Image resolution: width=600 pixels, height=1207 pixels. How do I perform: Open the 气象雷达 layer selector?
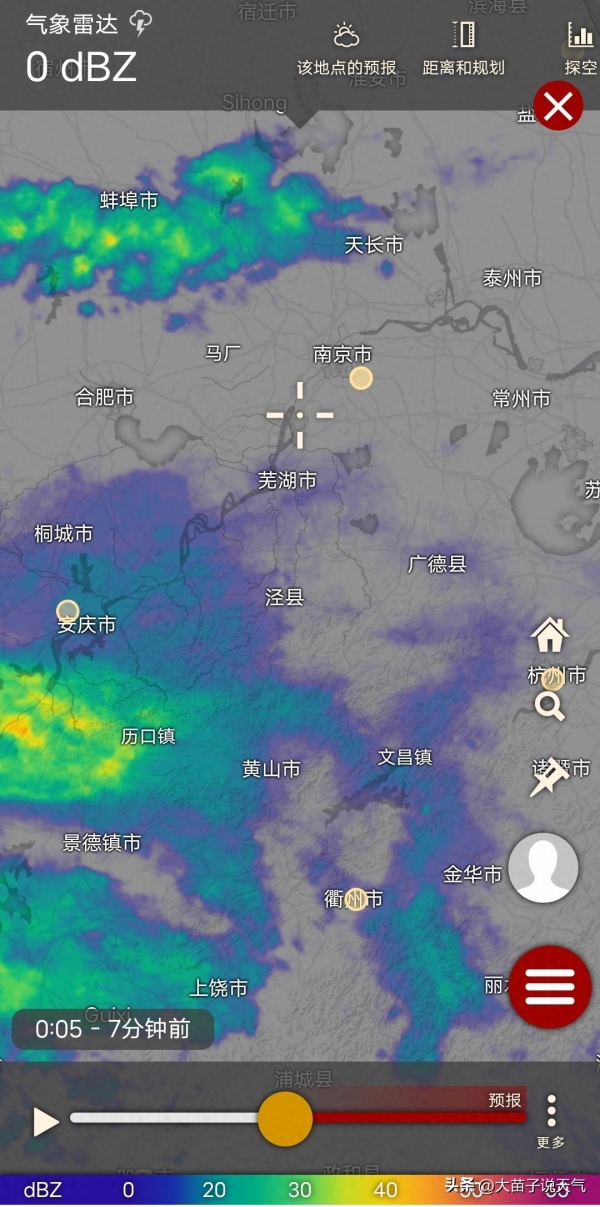(88, 24)
